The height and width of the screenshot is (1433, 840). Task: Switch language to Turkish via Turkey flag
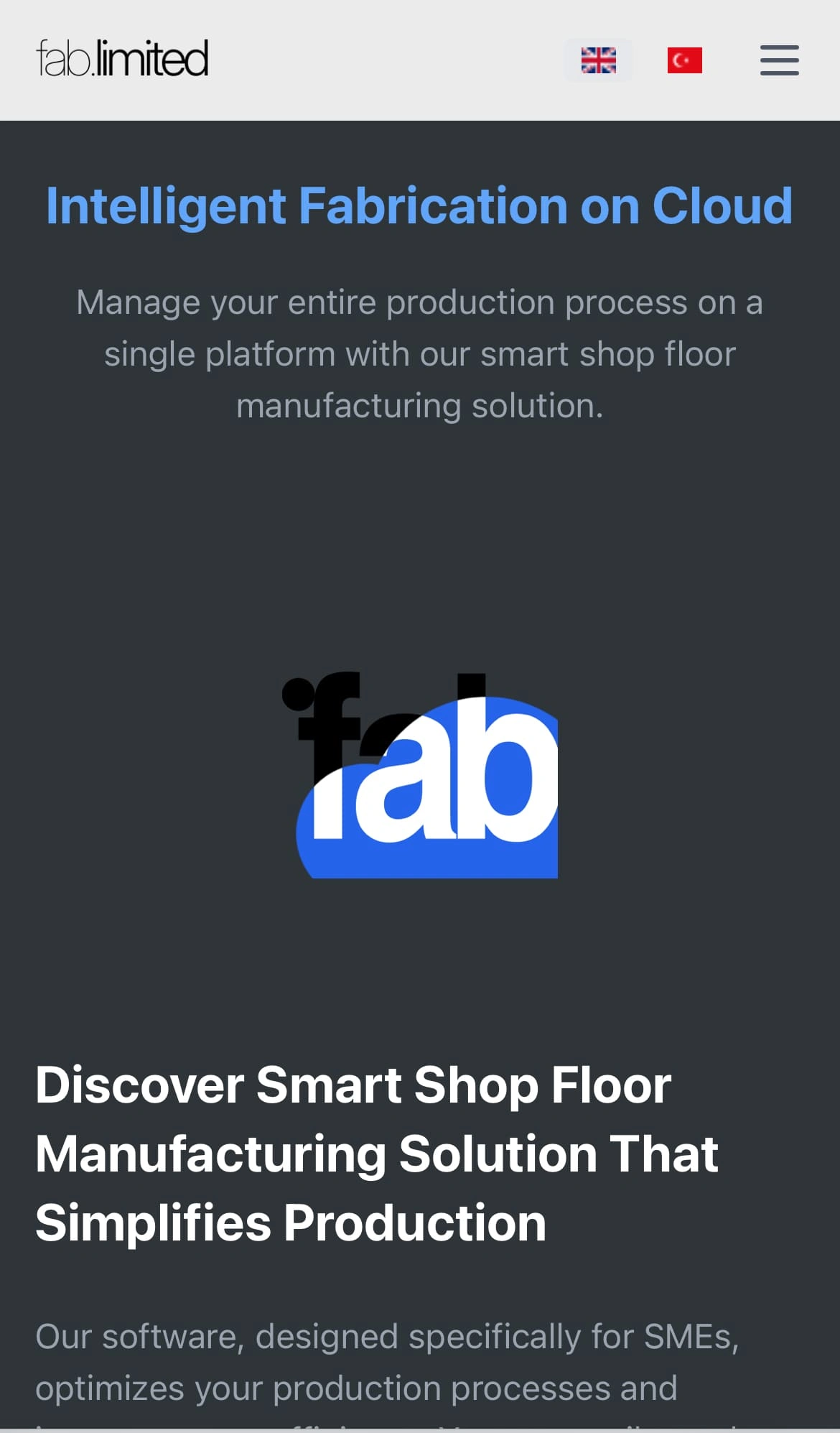[x=684, y=60]
